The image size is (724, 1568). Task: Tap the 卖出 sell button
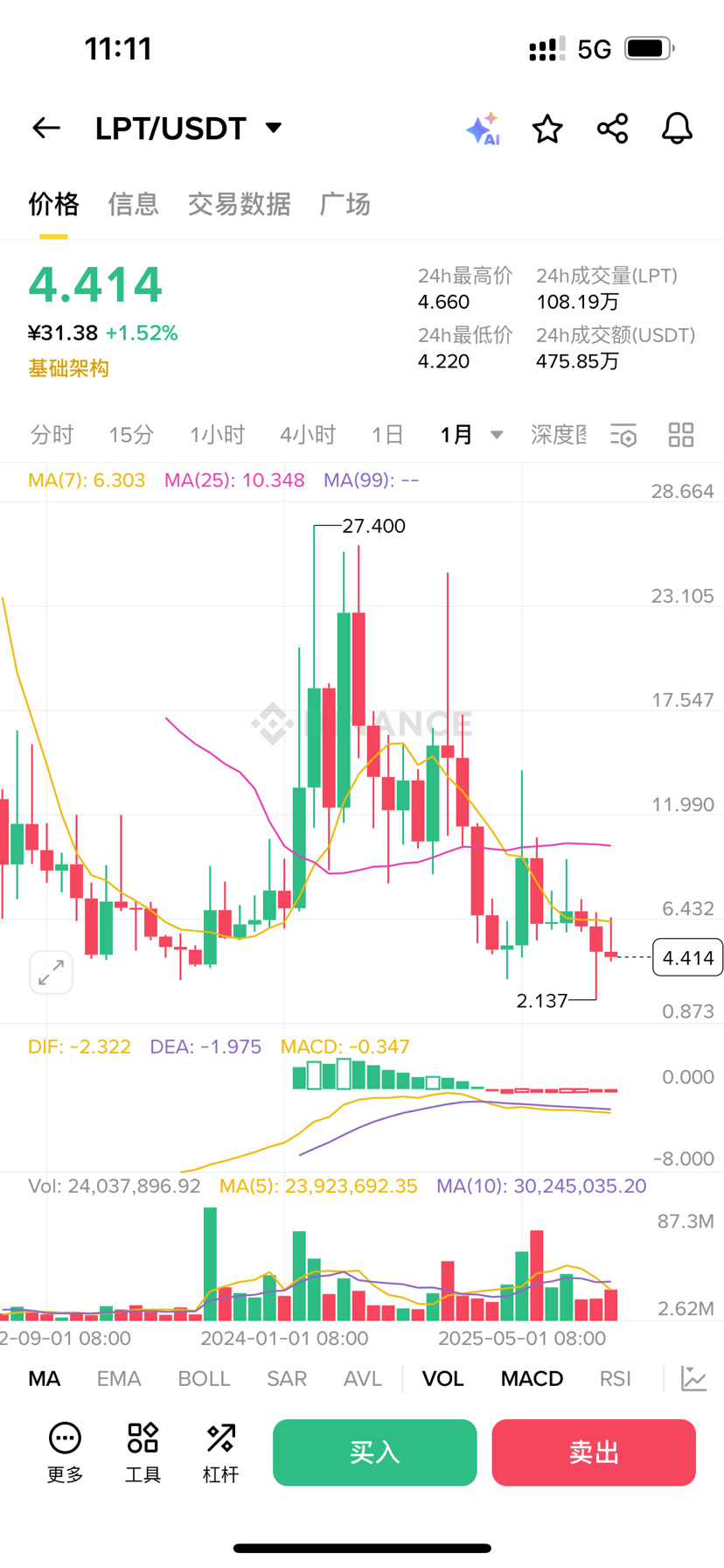point(594,1452)
